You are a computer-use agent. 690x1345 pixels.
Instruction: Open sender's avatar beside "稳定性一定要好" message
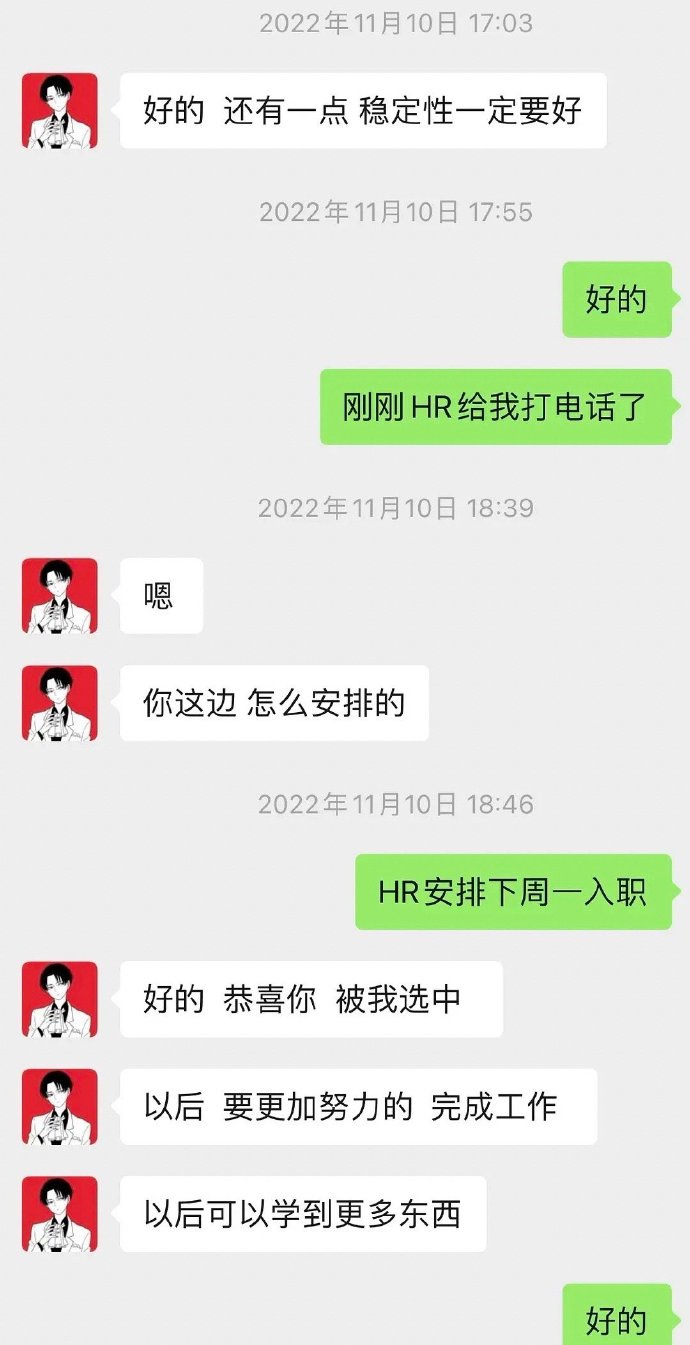pos(60,111)
